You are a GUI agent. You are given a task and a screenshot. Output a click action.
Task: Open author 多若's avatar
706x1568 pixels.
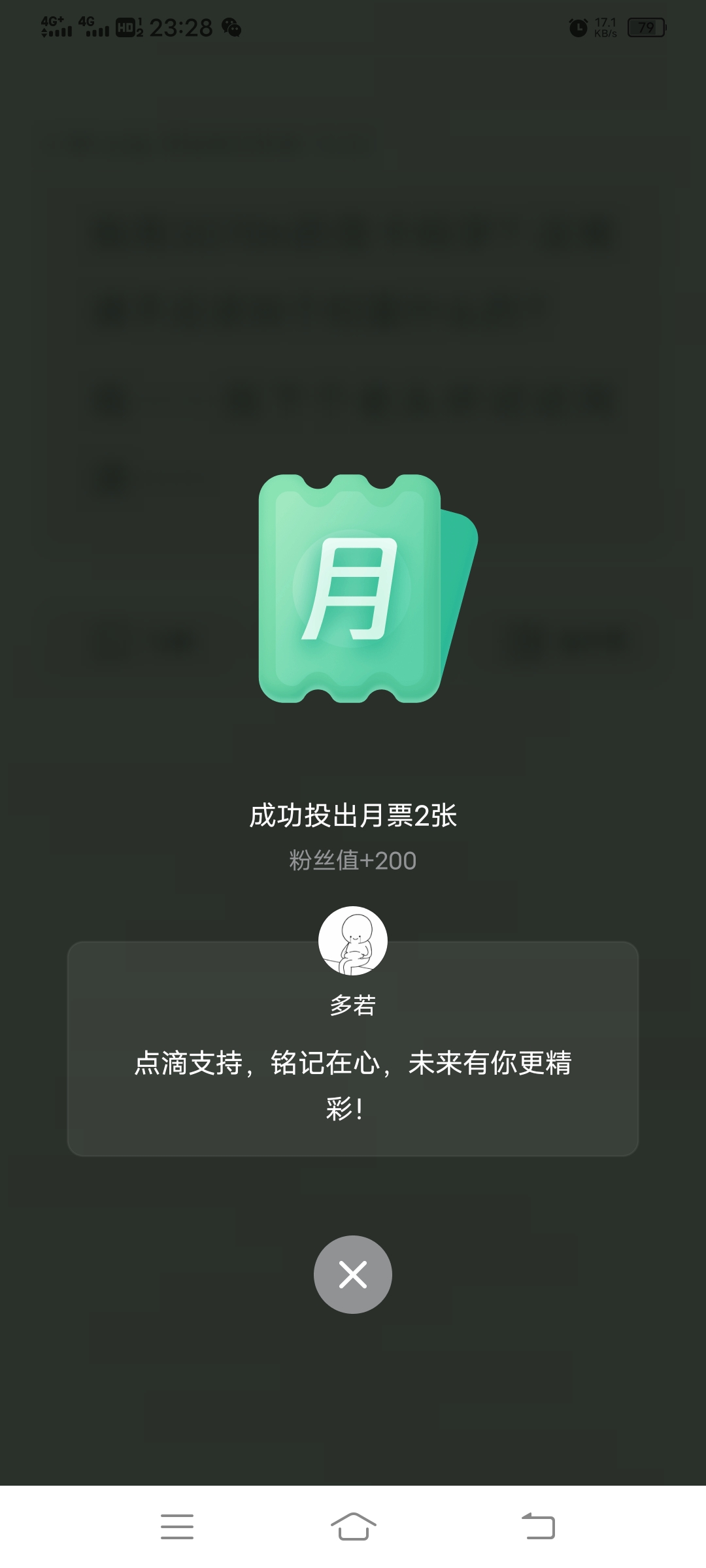pos(352,940)
